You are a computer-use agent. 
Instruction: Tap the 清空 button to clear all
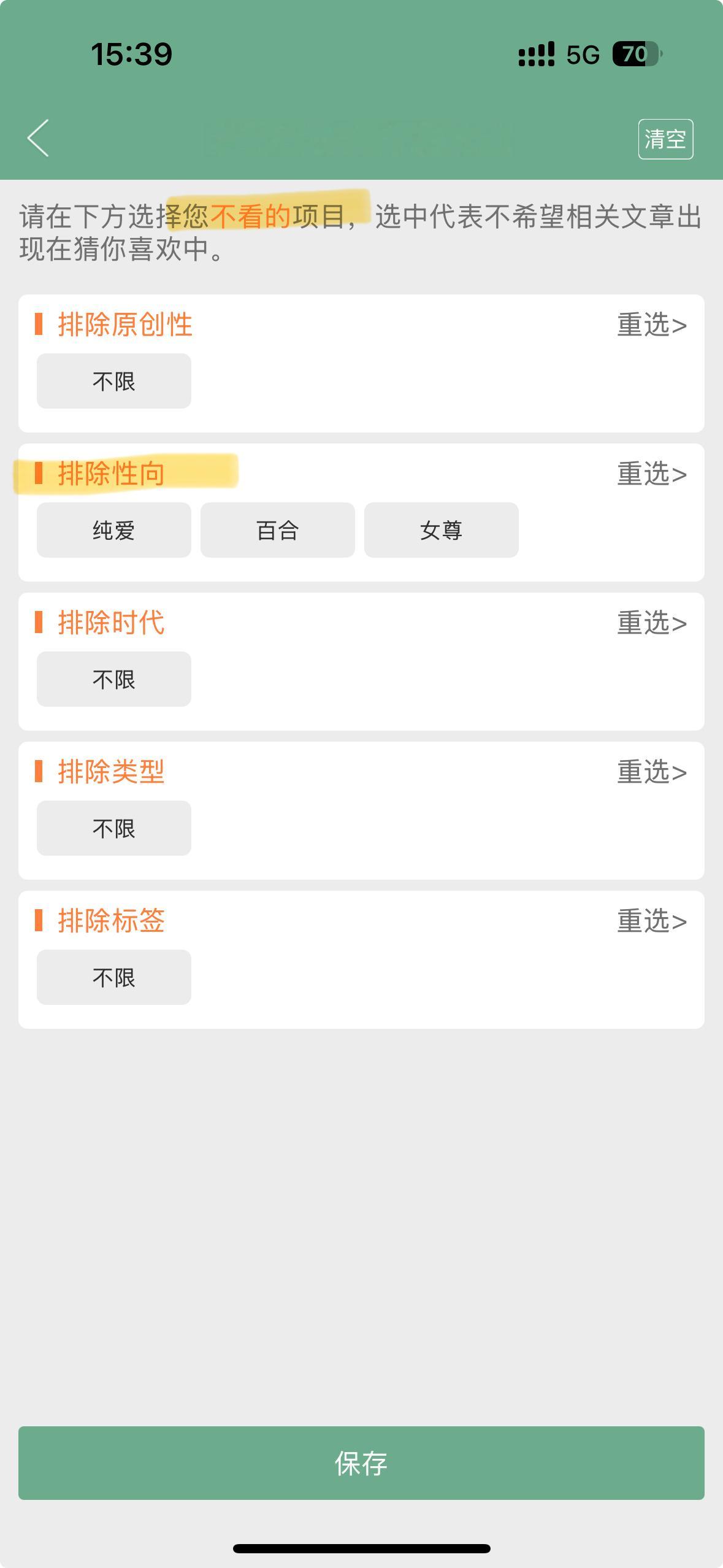tap(665, 139)
